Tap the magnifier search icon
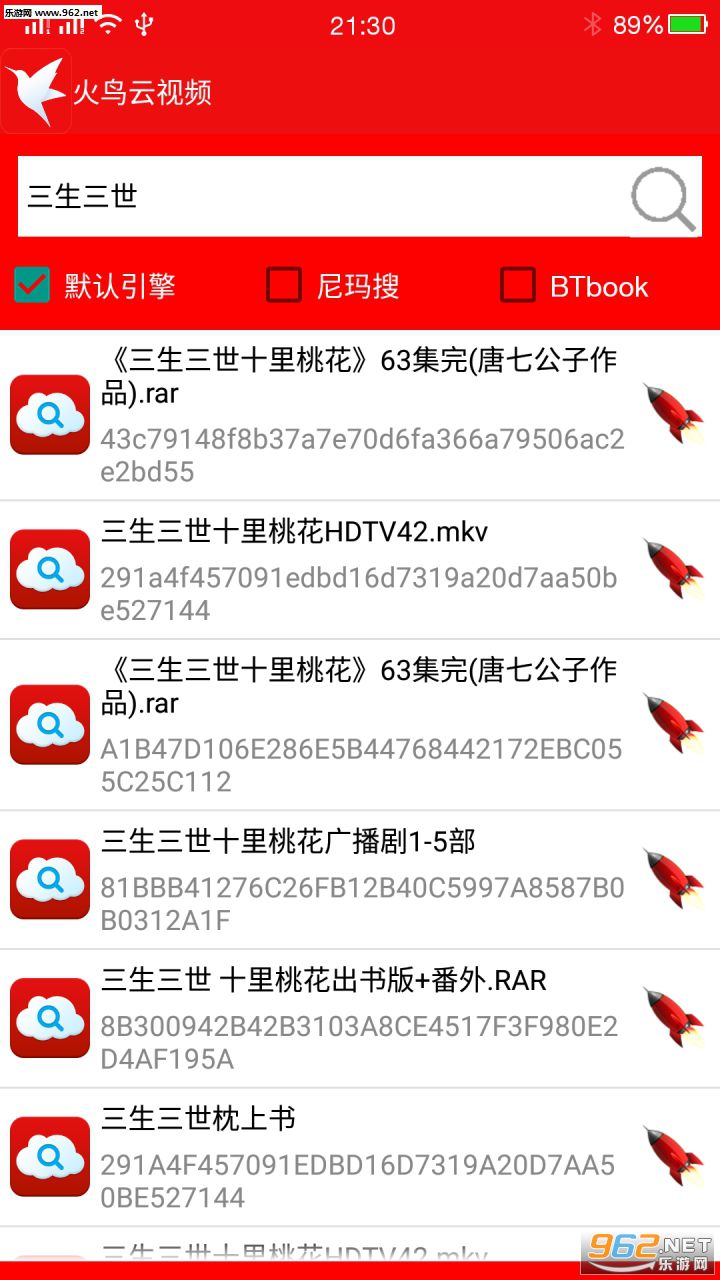 (664, 199)
